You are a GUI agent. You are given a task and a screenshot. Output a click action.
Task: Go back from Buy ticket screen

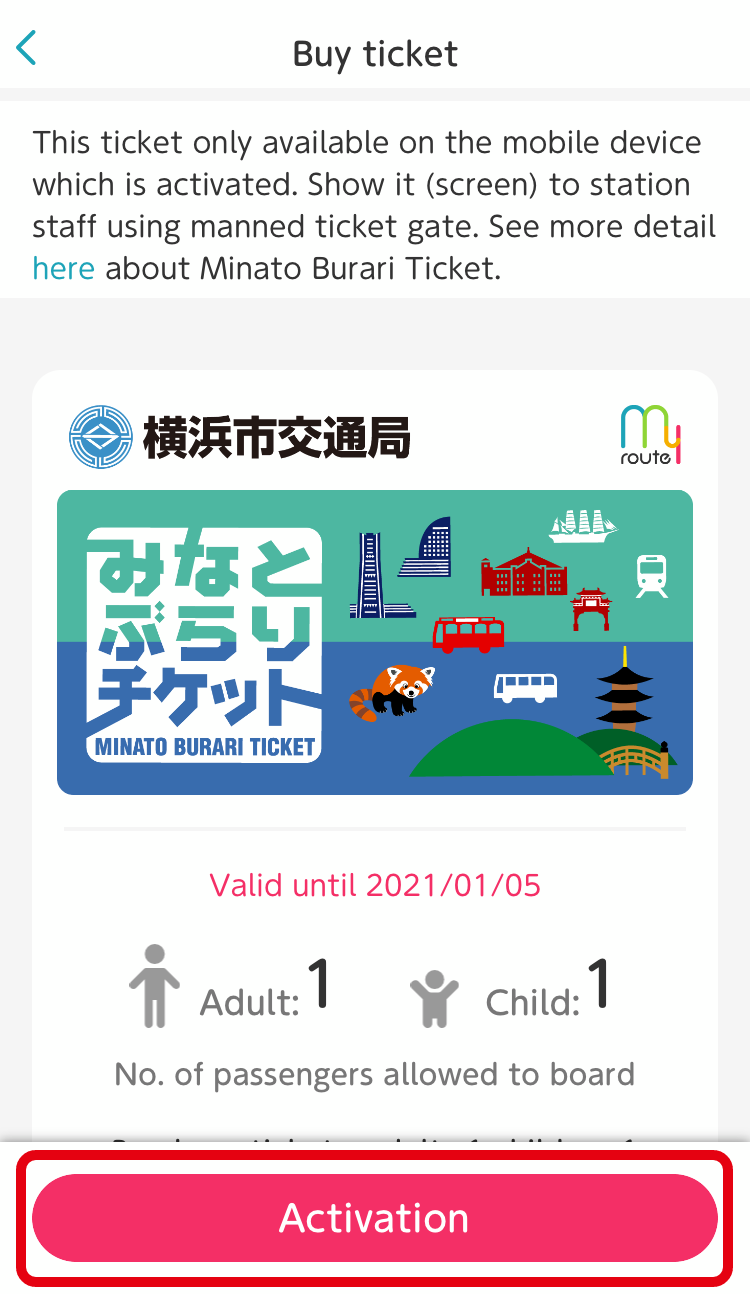(x=27, y=48)
